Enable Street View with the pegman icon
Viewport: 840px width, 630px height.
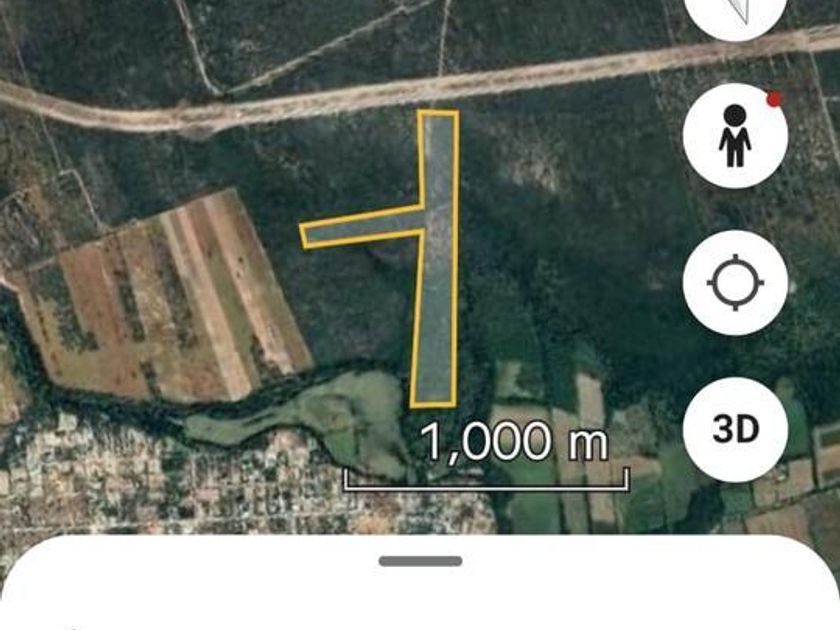735,136
